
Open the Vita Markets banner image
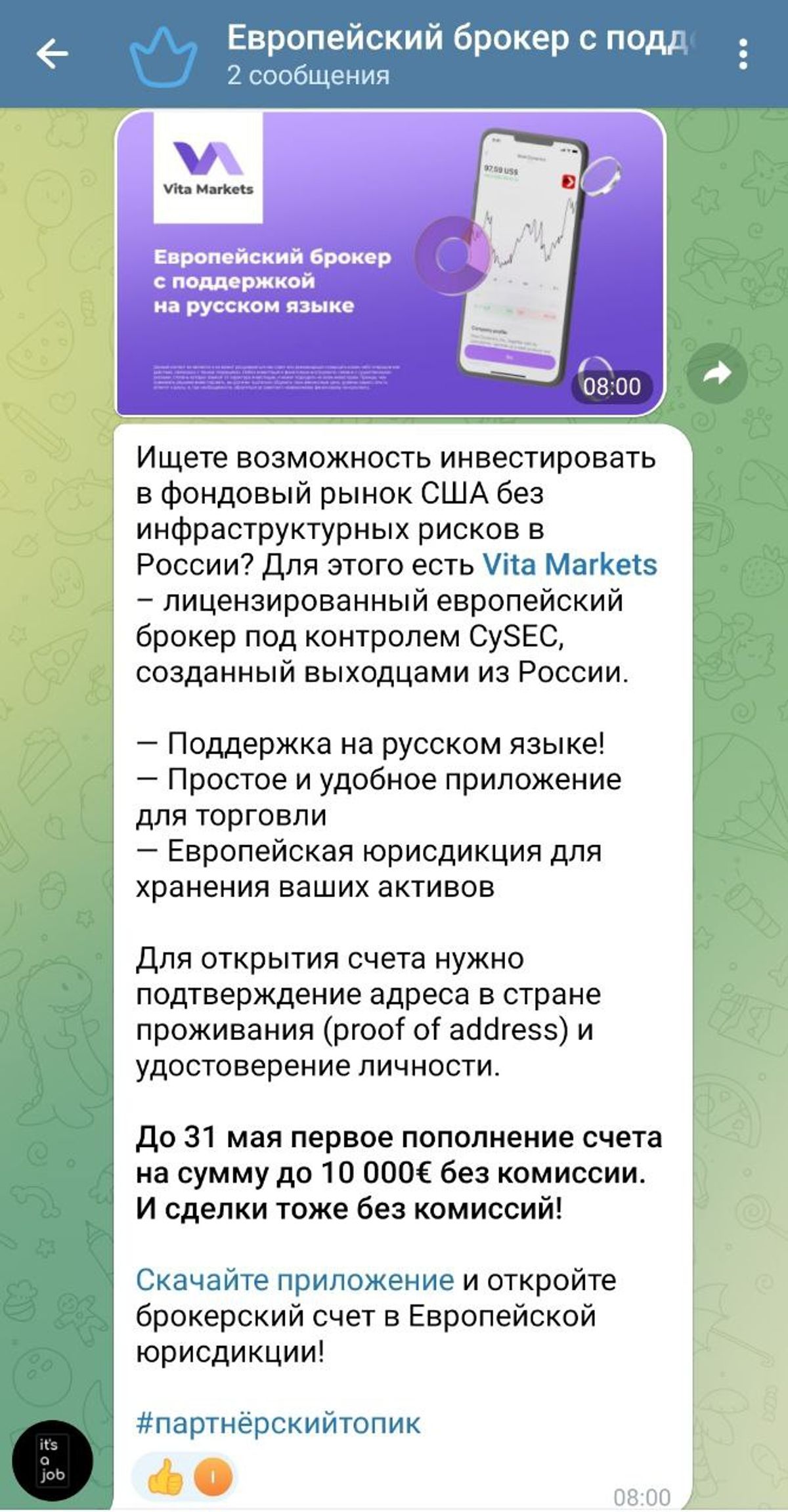click(390, 263)
